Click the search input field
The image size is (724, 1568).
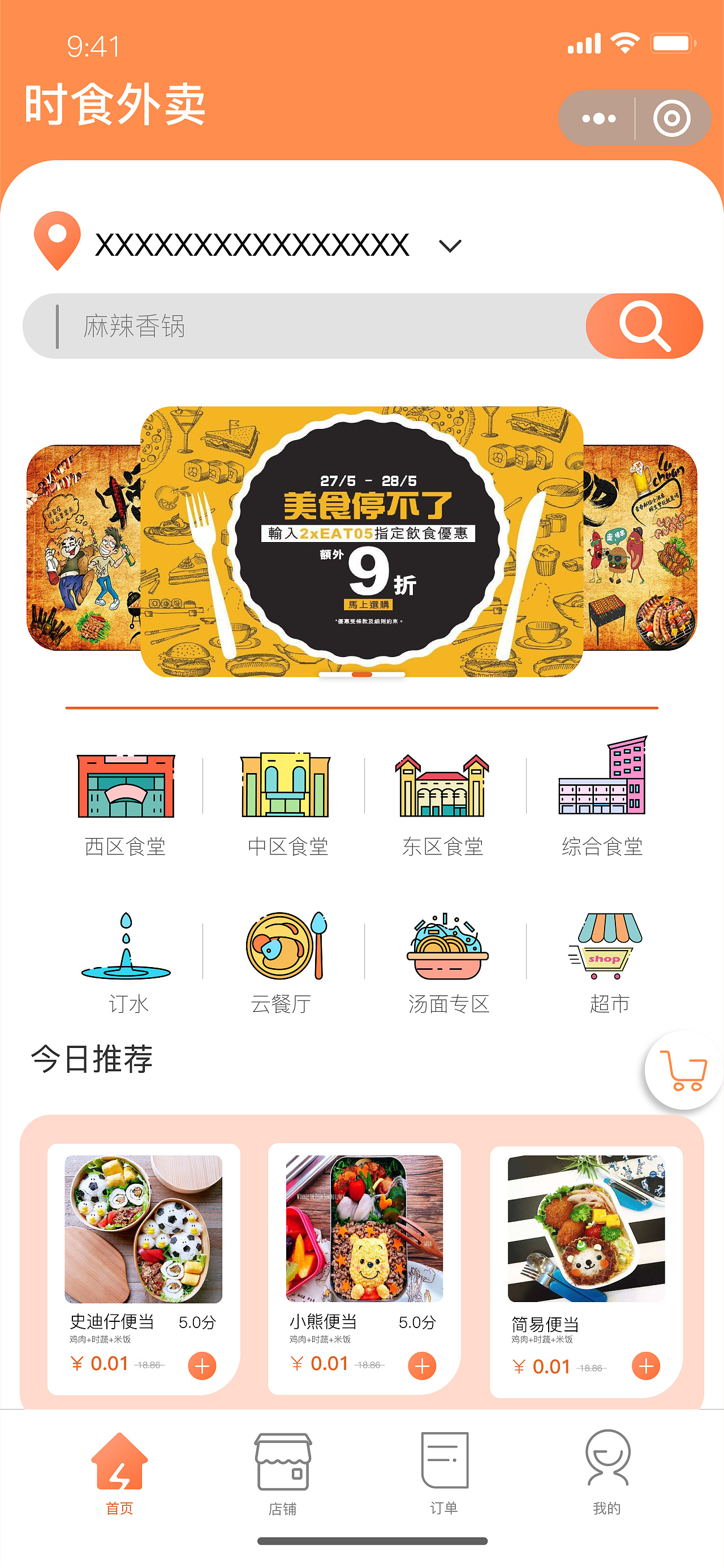pyautogui.click(x=304, y=327)
